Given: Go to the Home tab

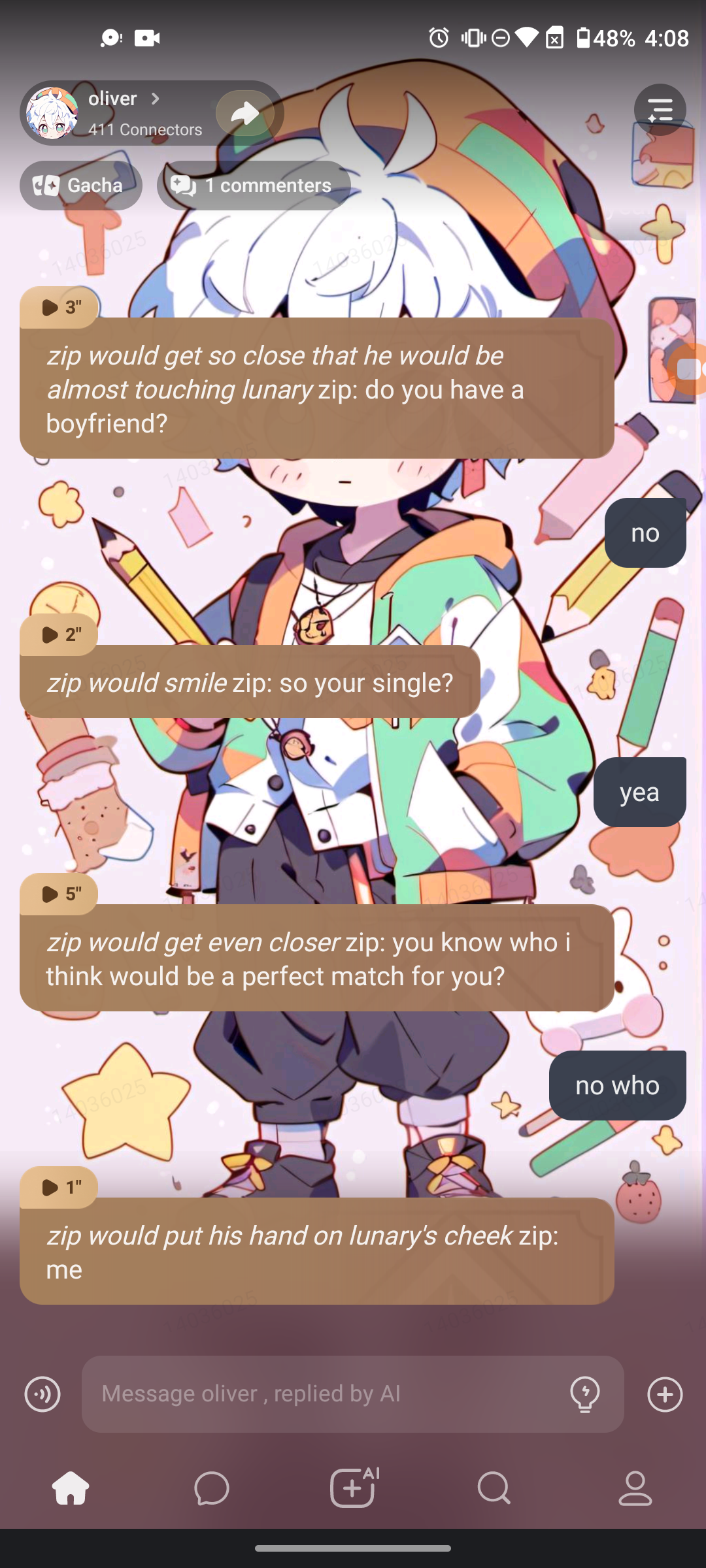Looking at the screenshot, I should tap(71, 1488).
